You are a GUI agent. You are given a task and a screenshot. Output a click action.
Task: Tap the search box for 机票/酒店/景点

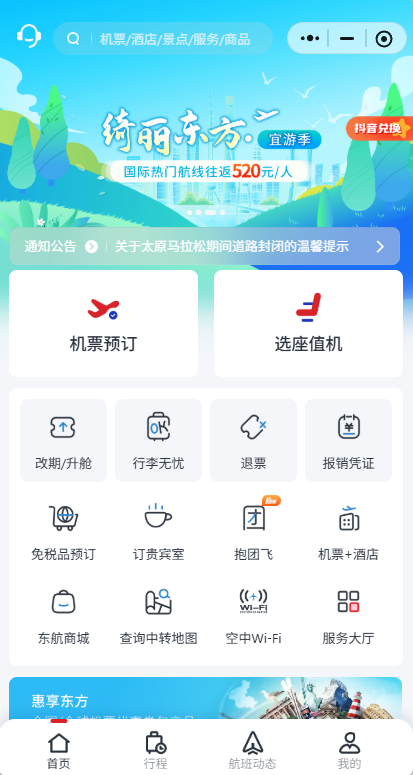tap(163, 39)
